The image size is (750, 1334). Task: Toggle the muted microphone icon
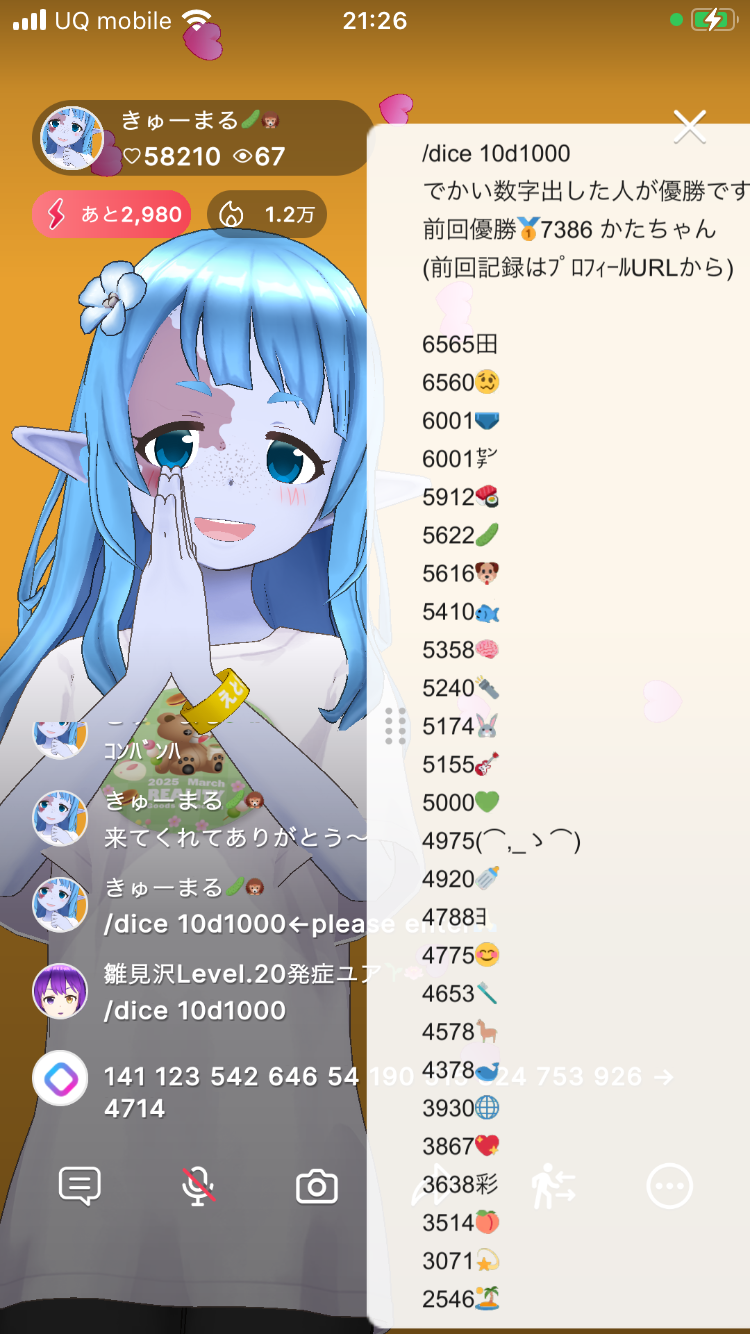[198, 1187]
